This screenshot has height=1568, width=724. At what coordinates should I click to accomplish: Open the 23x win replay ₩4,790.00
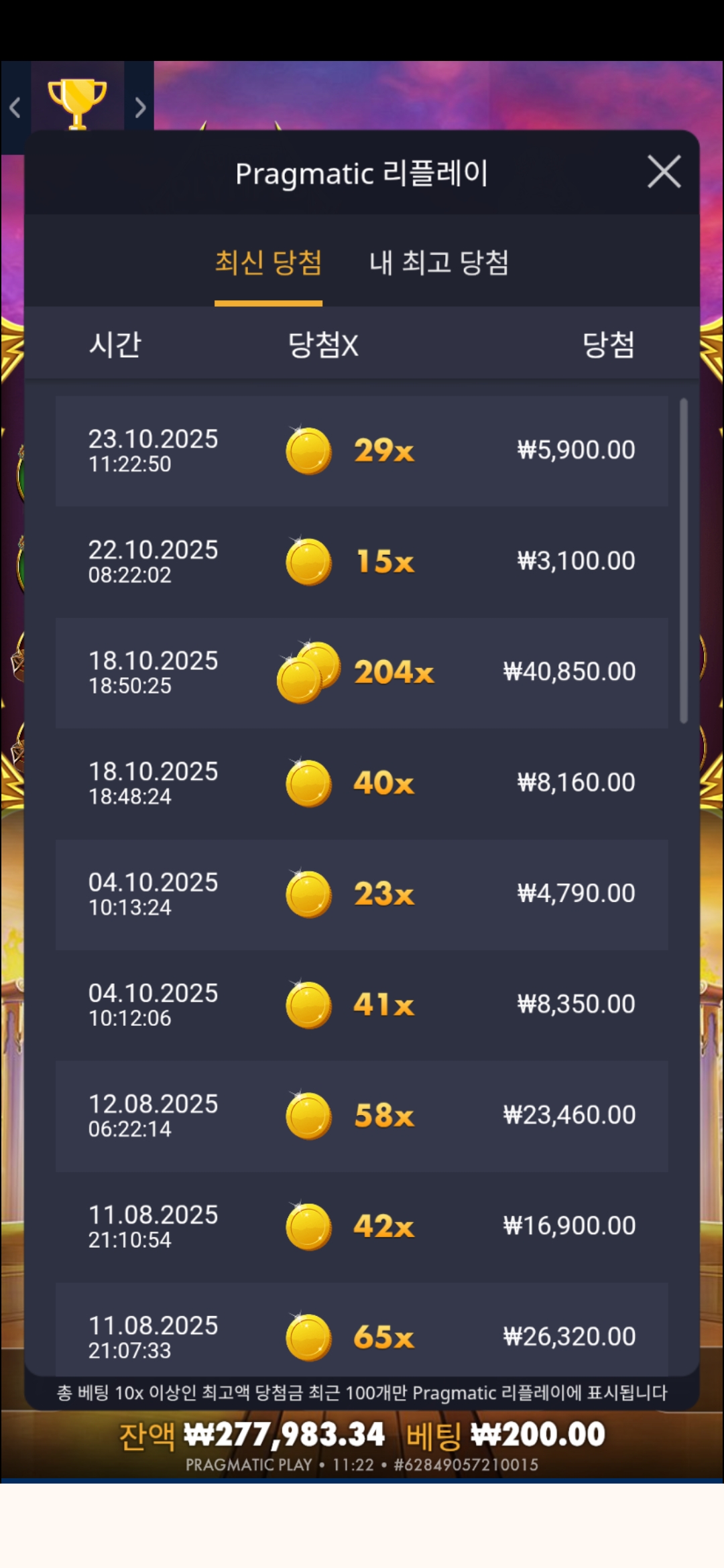(x=361, y=894)
